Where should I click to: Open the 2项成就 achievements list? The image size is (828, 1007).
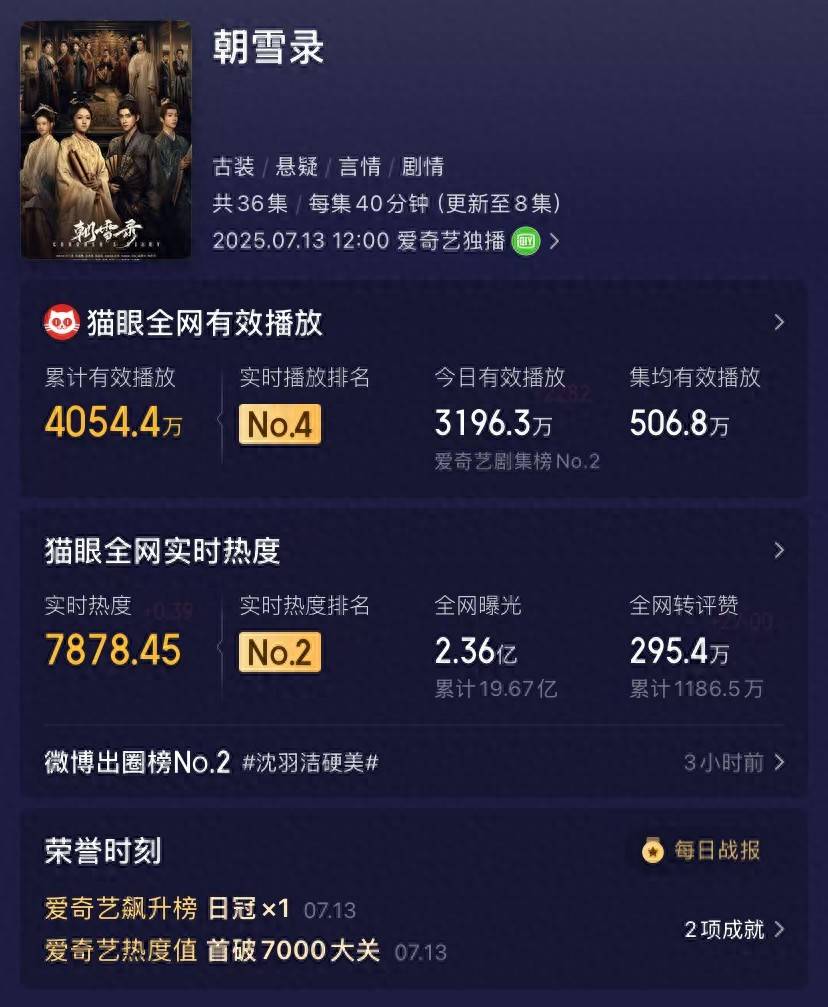click(x=734, y=929)
